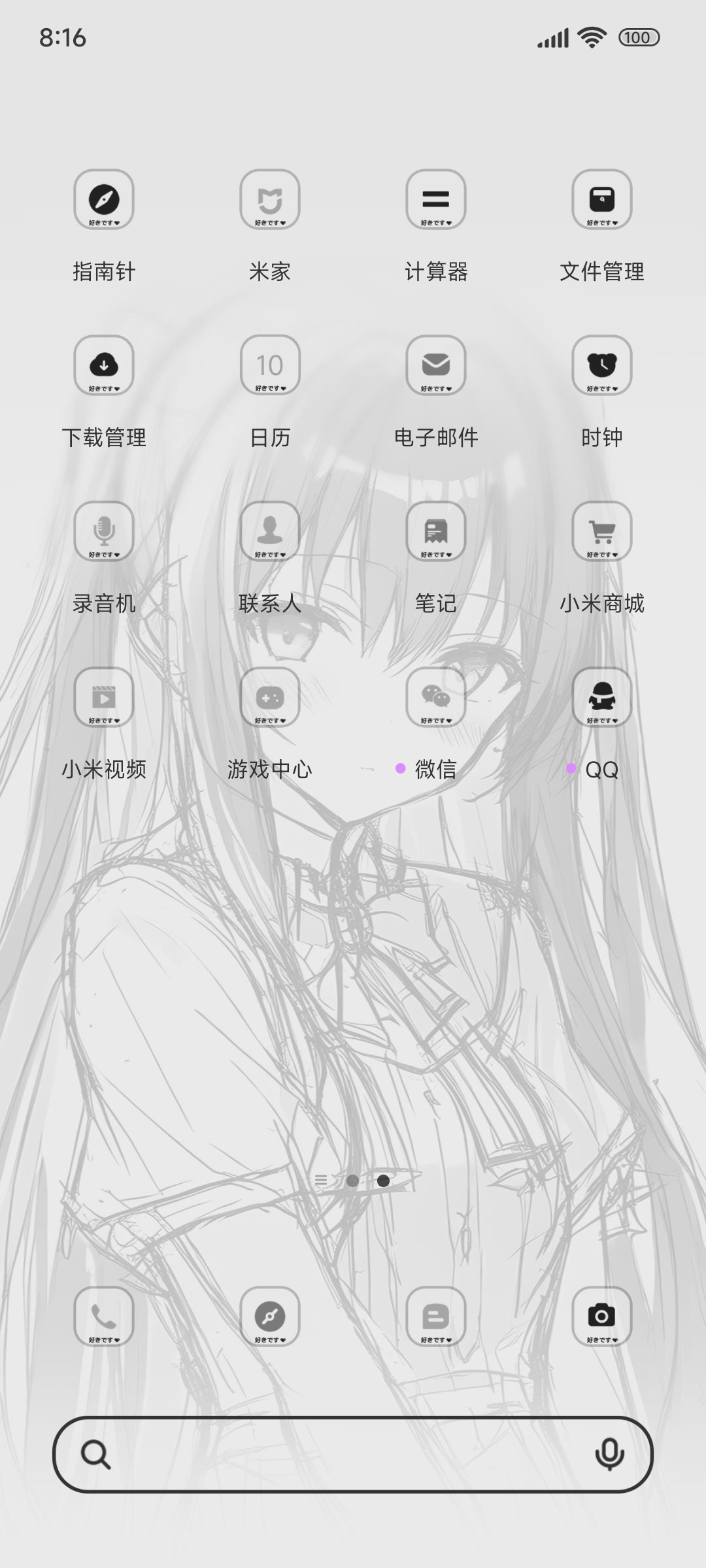Viewport: 706px width, 1568px height.
Task: Open 微信 WeChat
Action: [x=436, y=698]
